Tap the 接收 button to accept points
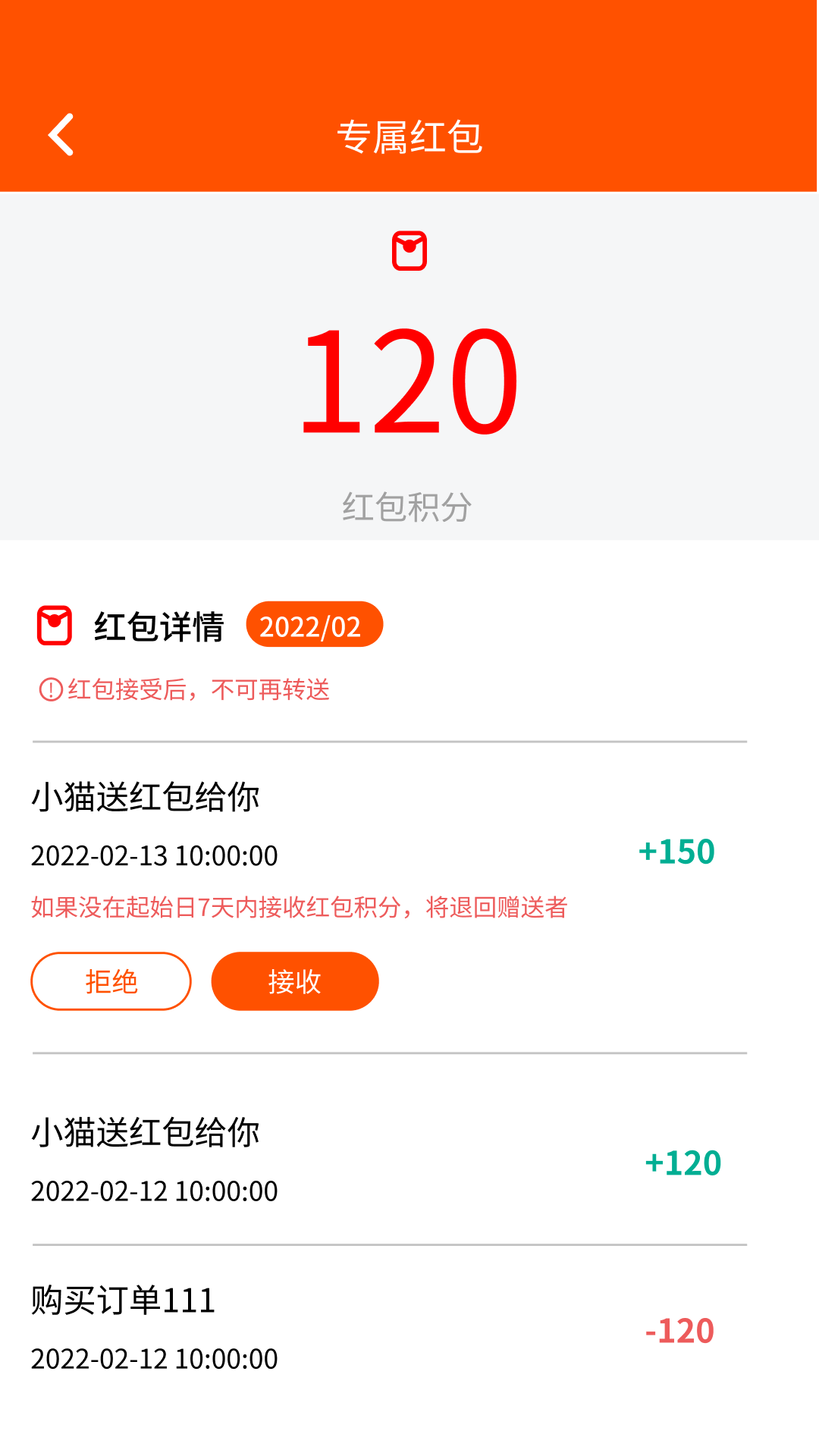The image size is (819, 1456). point(295,981)
